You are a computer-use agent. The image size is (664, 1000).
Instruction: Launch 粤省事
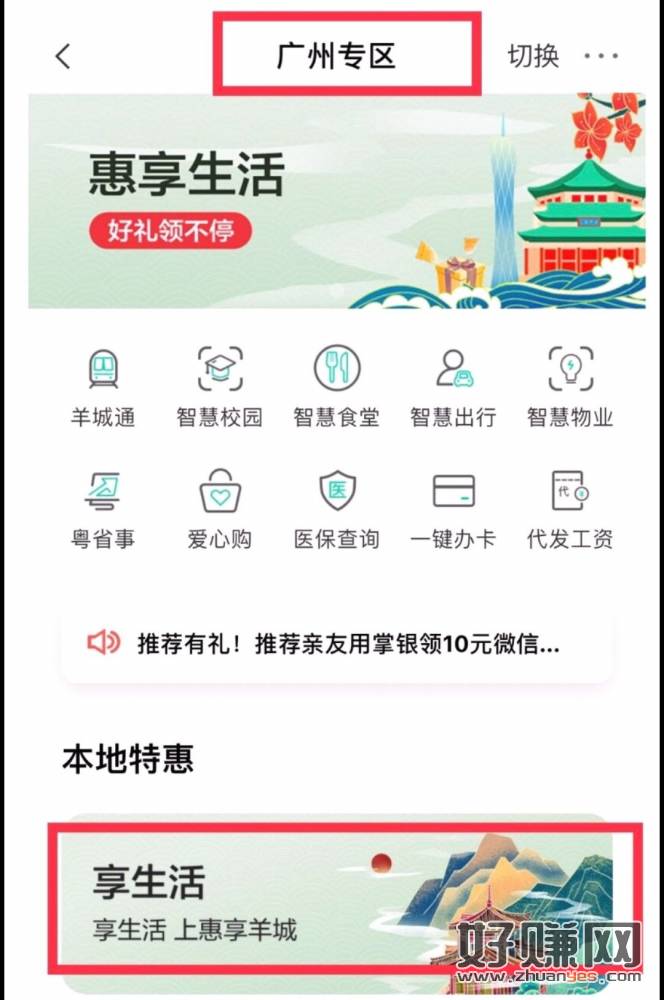[x=103, y=509]
